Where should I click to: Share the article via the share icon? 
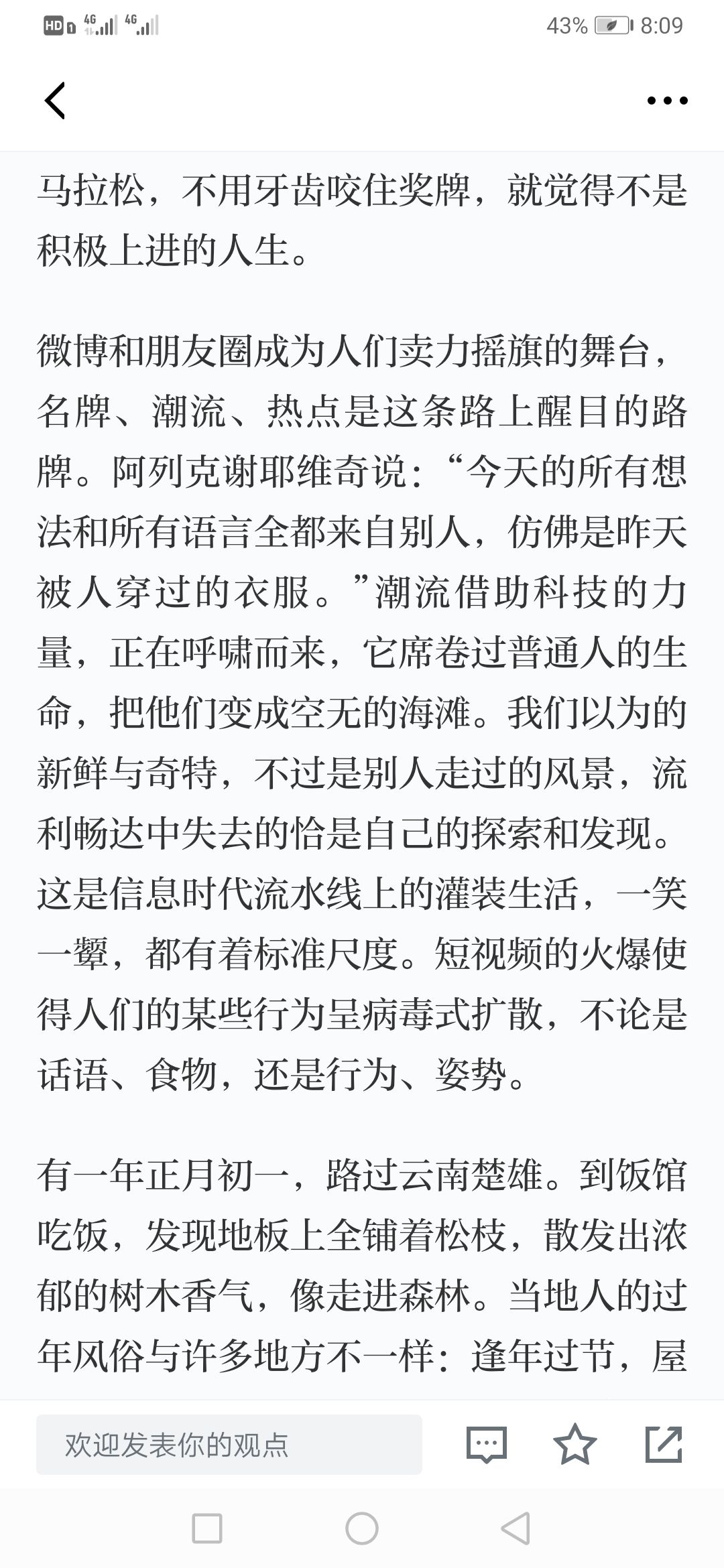[664, 1445]
